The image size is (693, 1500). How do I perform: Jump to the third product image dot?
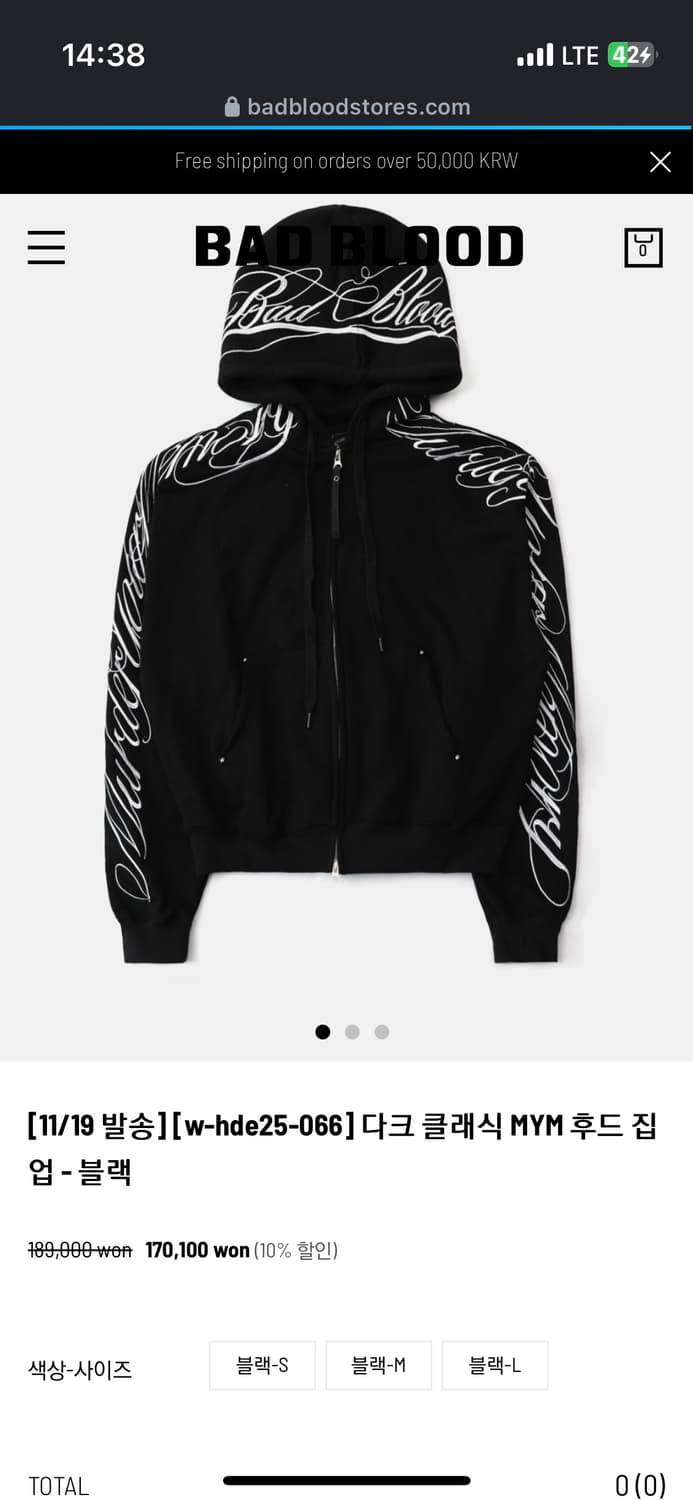click(x=382, y=1032)
